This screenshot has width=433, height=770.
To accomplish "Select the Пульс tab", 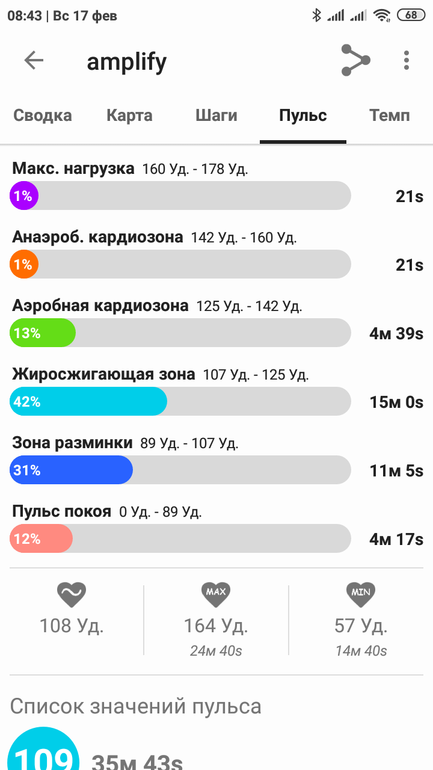I will point(303,116).
